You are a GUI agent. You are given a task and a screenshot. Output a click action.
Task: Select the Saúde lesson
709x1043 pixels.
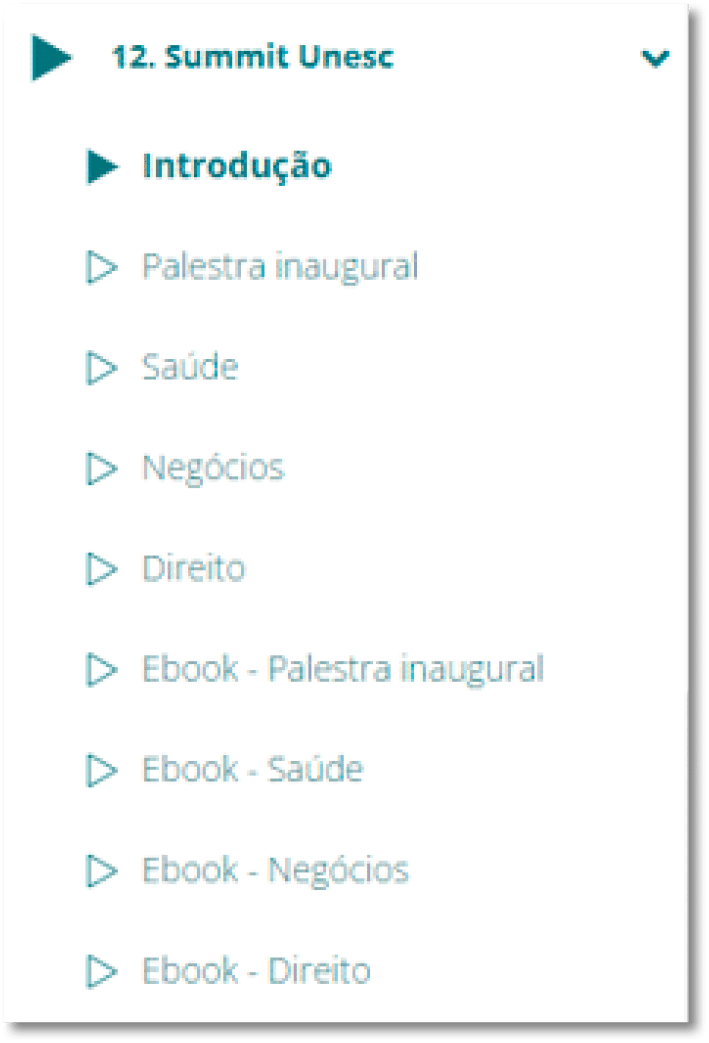190,368
